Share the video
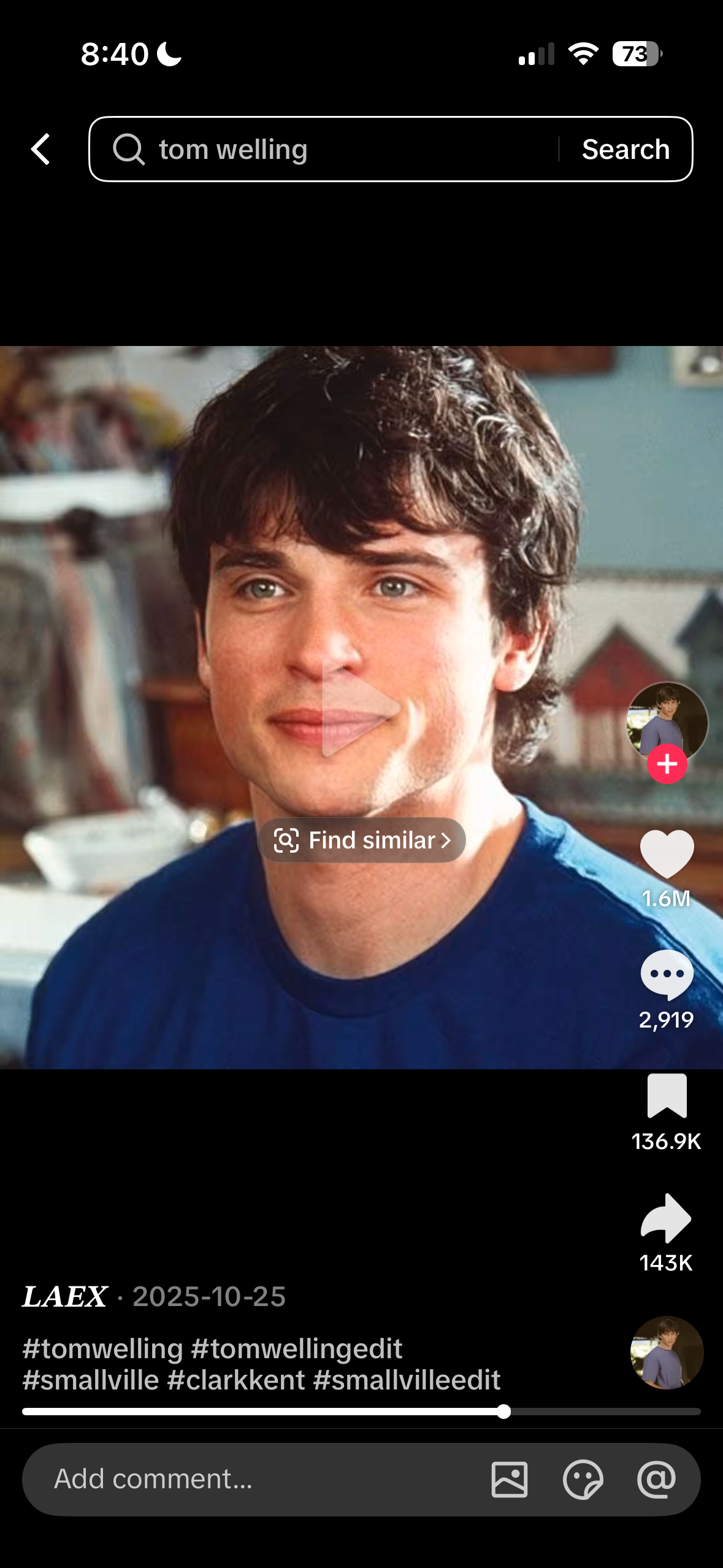Image resolution: width=723 pixels, height=1568 pixels. 666,1218
